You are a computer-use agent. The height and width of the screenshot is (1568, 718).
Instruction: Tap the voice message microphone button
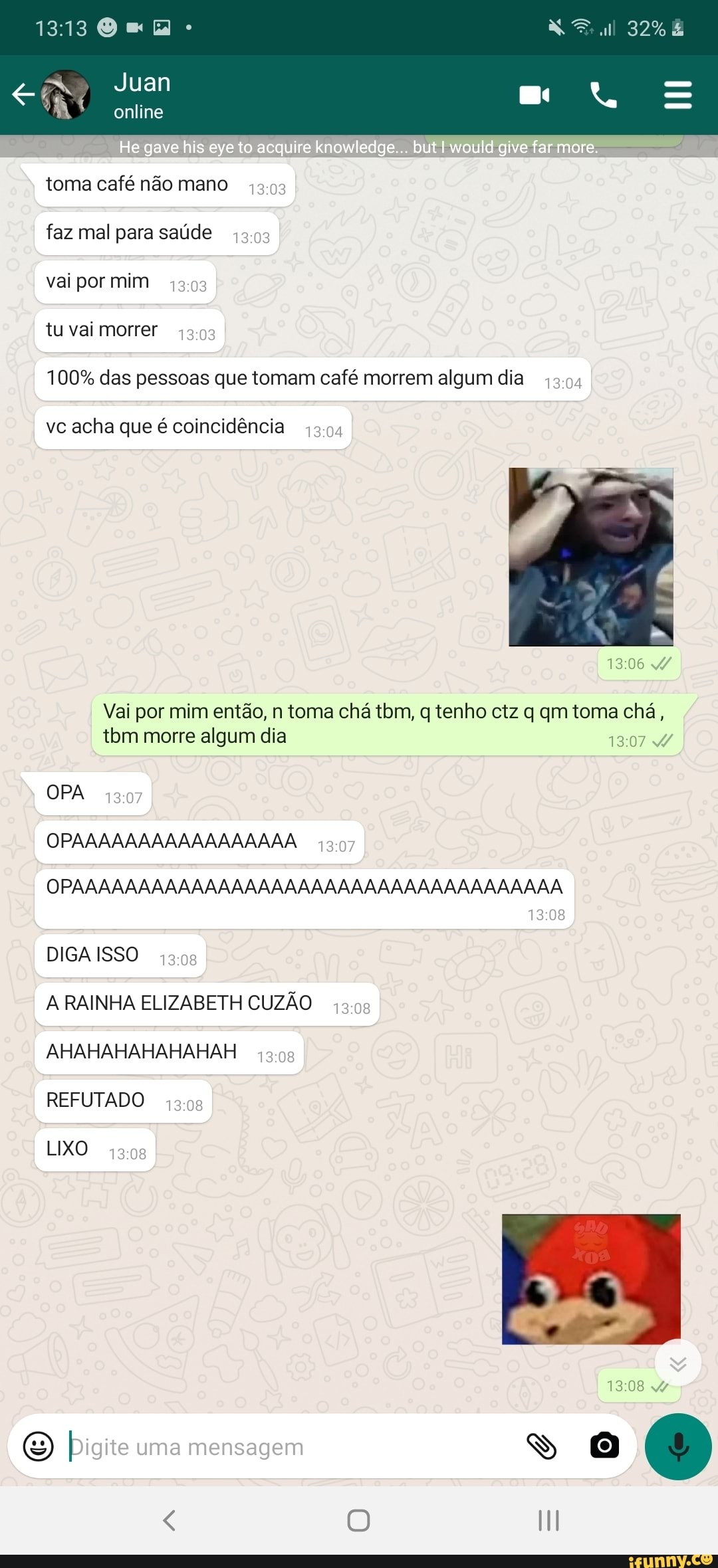(x=678, y=1446)
